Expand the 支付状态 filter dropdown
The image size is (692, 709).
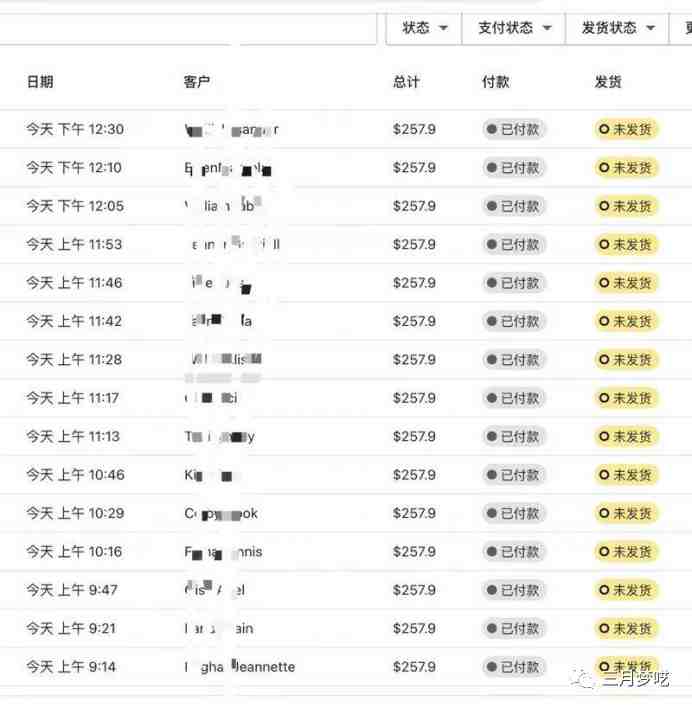click(514, 28)
